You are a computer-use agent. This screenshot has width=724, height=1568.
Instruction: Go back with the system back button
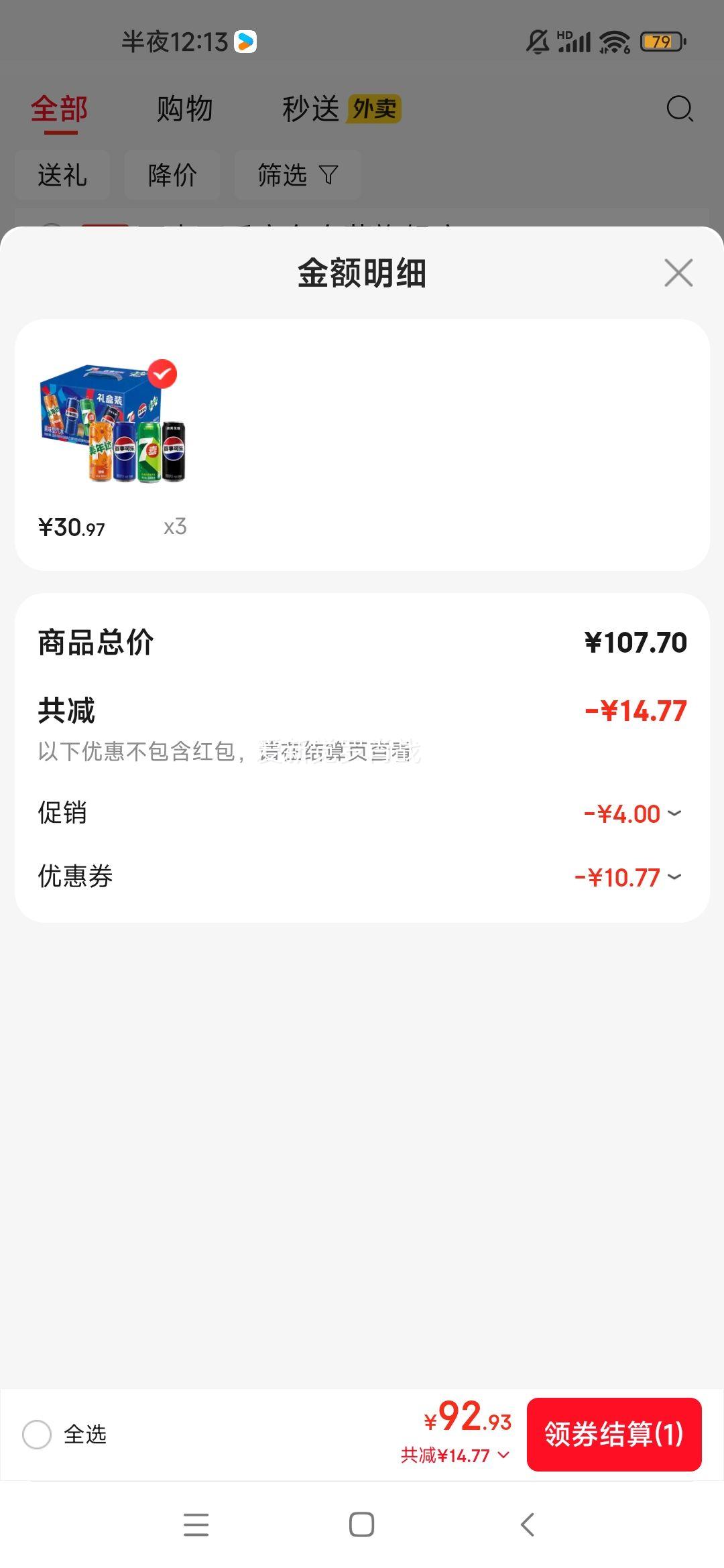pos(528,1524)
